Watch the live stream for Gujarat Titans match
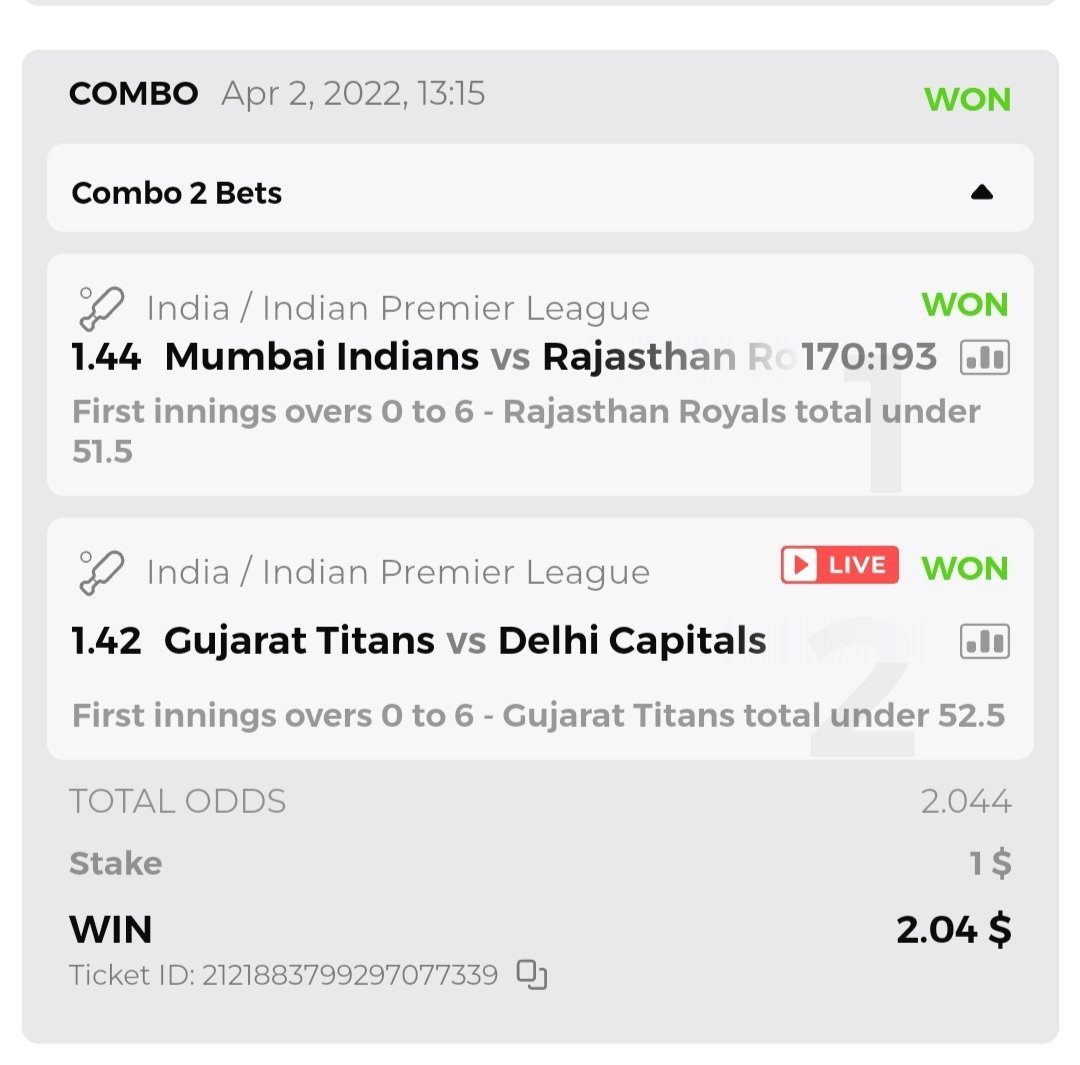1080x1065 pixels. pyautogui.click(x=839, y=565)
